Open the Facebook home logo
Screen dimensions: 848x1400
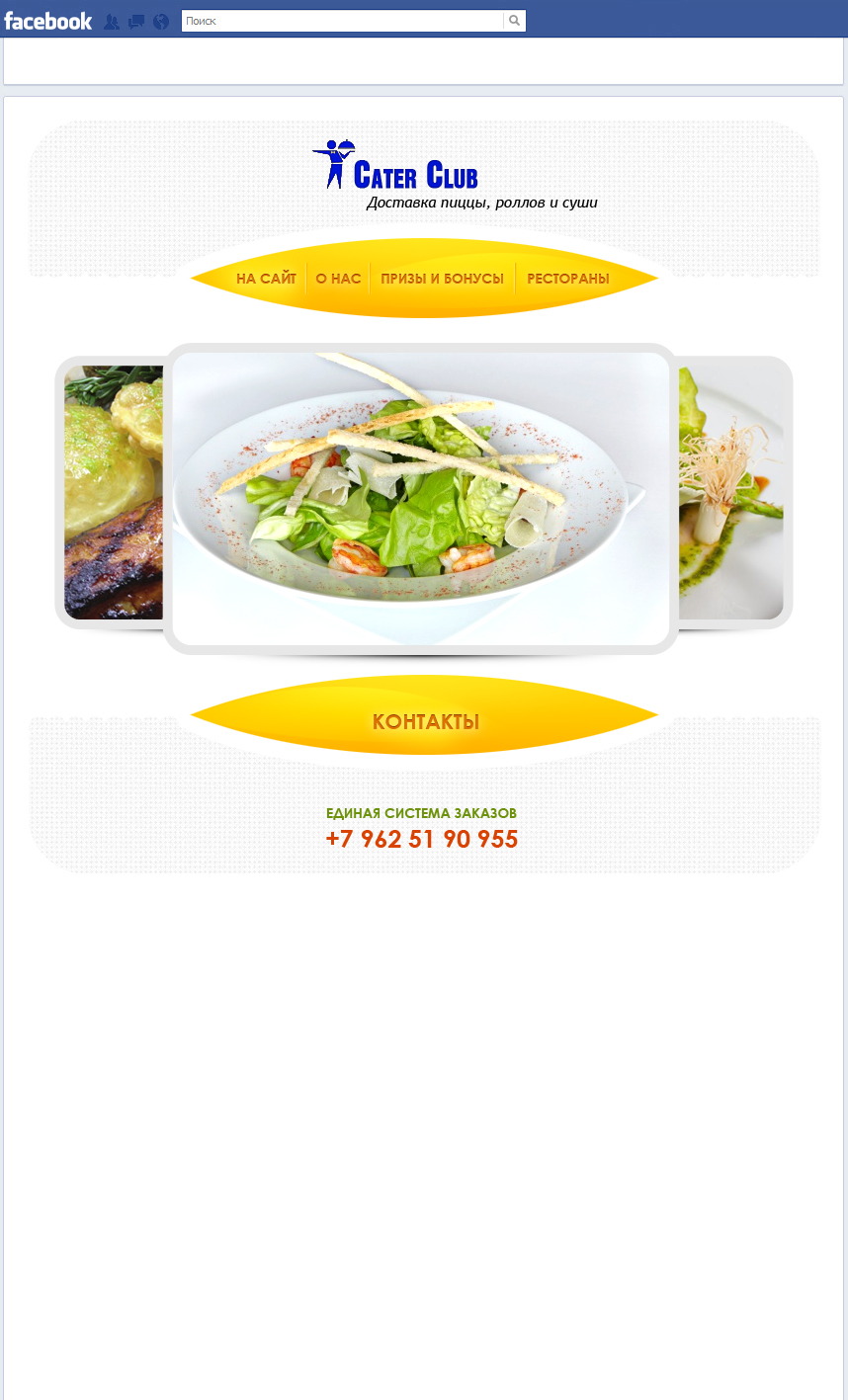(x=47, y=21)
